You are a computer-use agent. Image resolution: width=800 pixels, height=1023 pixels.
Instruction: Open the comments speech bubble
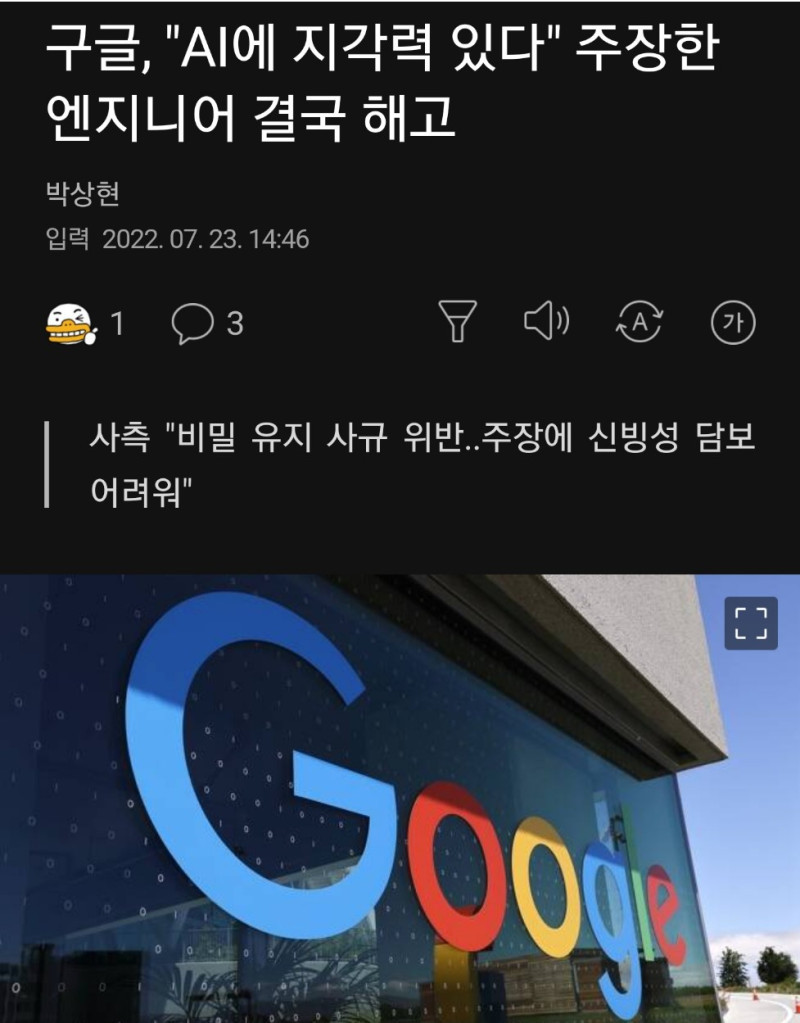(x=192, y=323)
